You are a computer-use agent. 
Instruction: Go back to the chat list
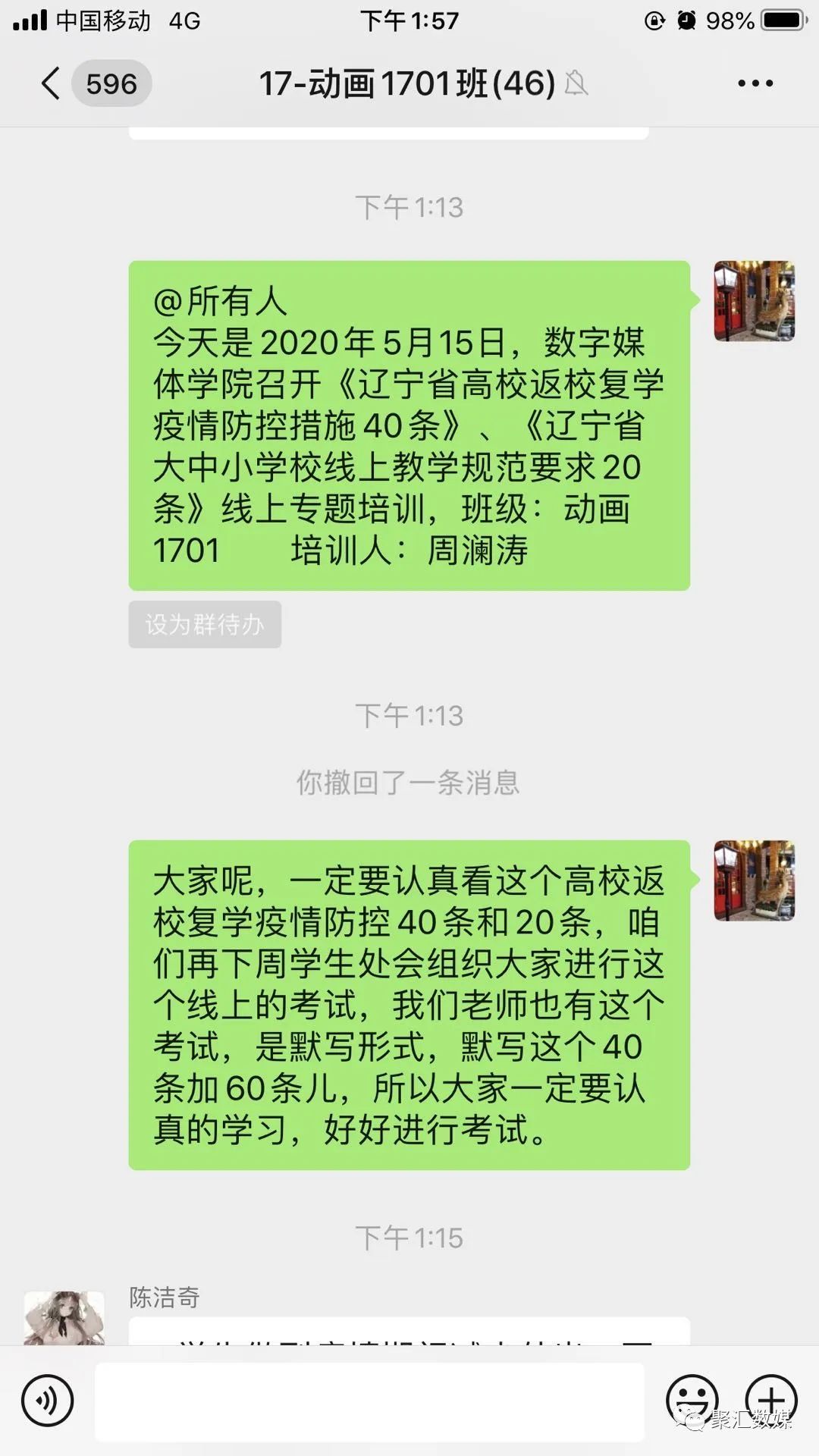coord(52,83)
